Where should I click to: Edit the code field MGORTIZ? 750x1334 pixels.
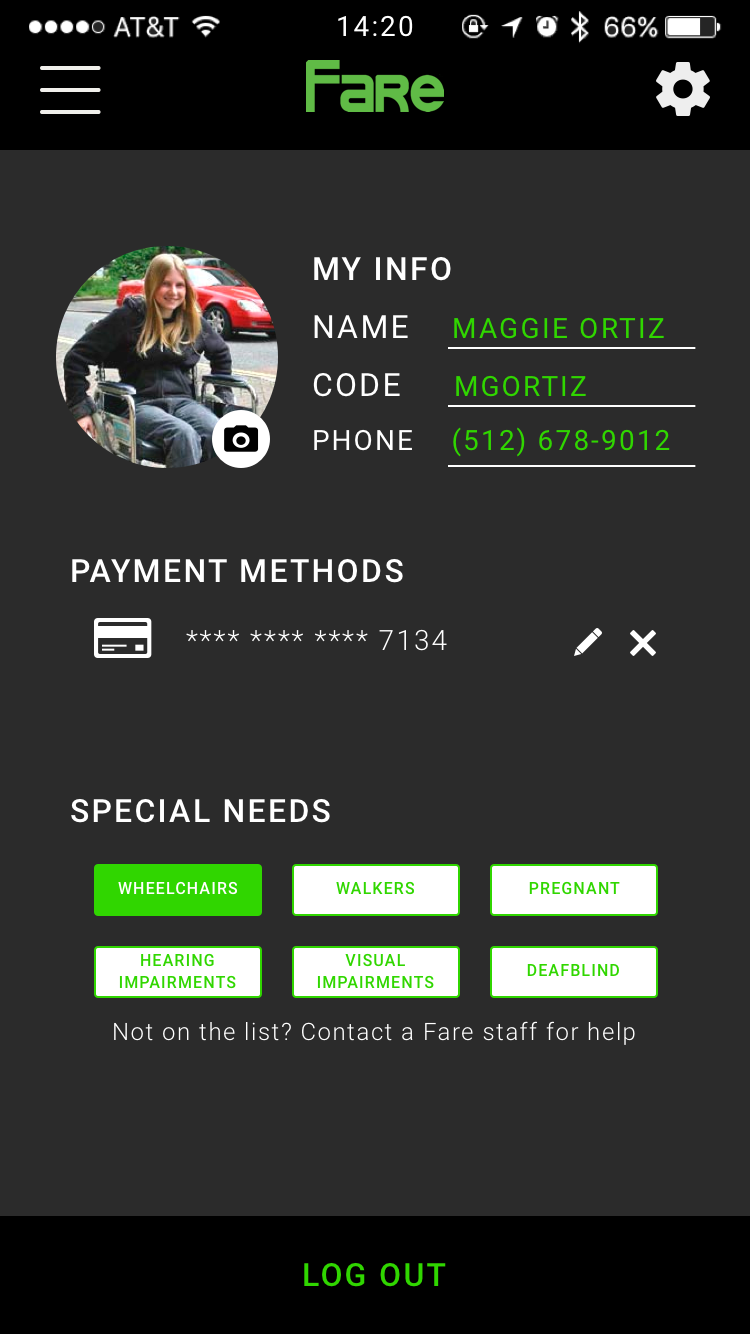click(571, 387)
